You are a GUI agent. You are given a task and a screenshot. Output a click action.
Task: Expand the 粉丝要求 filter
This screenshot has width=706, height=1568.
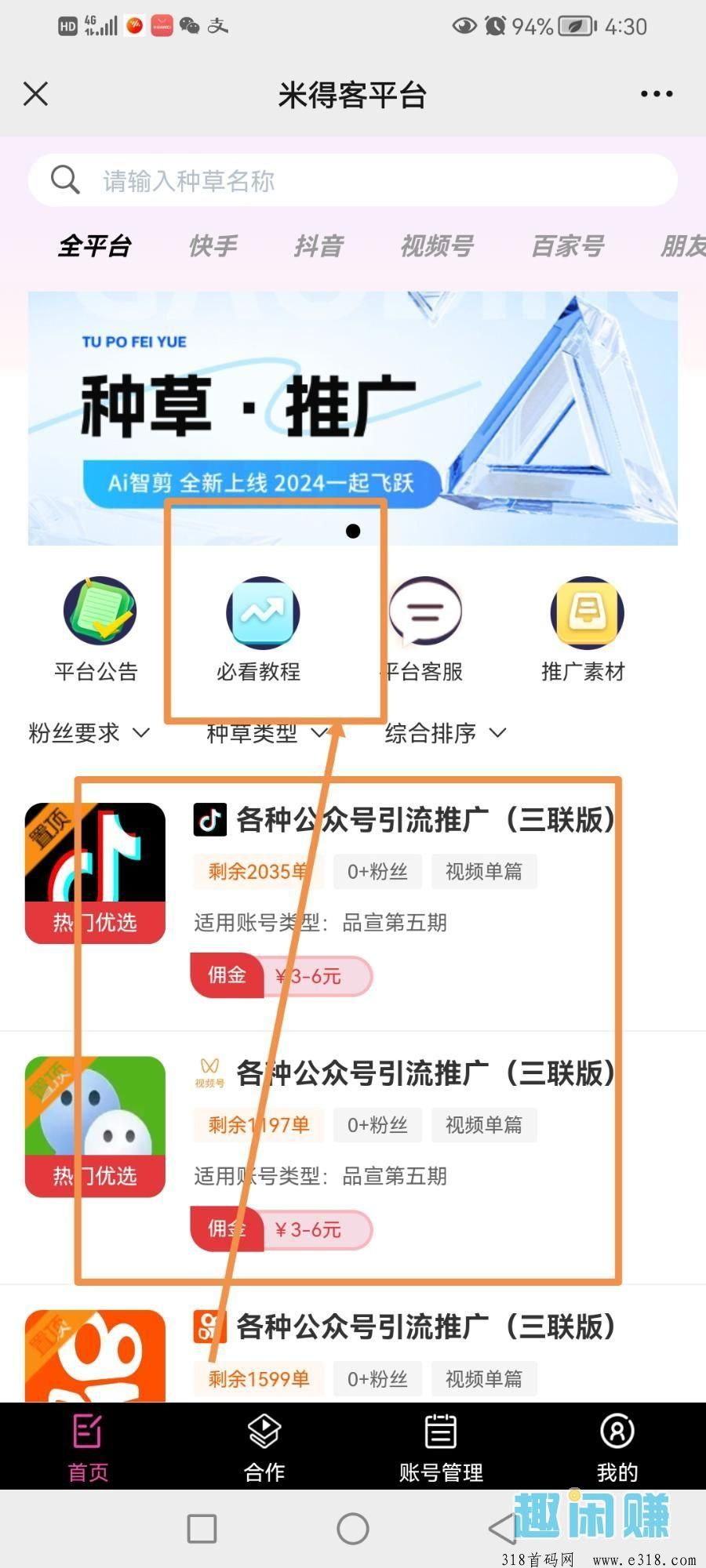[x=89, y=733]
